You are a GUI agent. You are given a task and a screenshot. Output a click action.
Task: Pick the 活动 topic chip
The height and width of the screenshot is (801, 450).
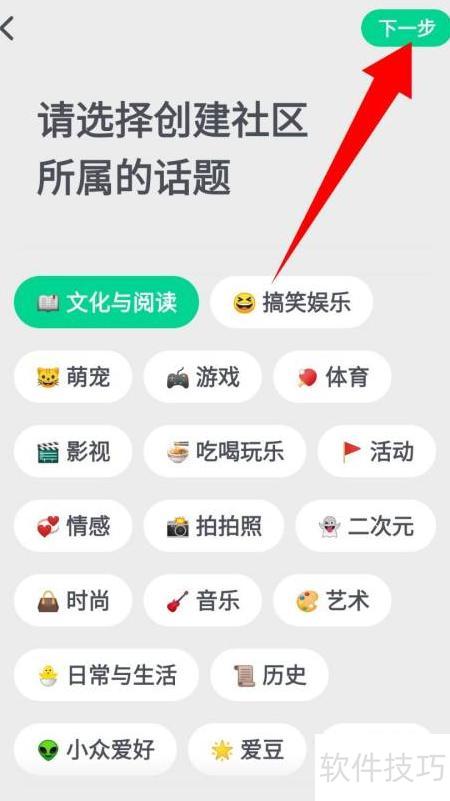(377, 452)
